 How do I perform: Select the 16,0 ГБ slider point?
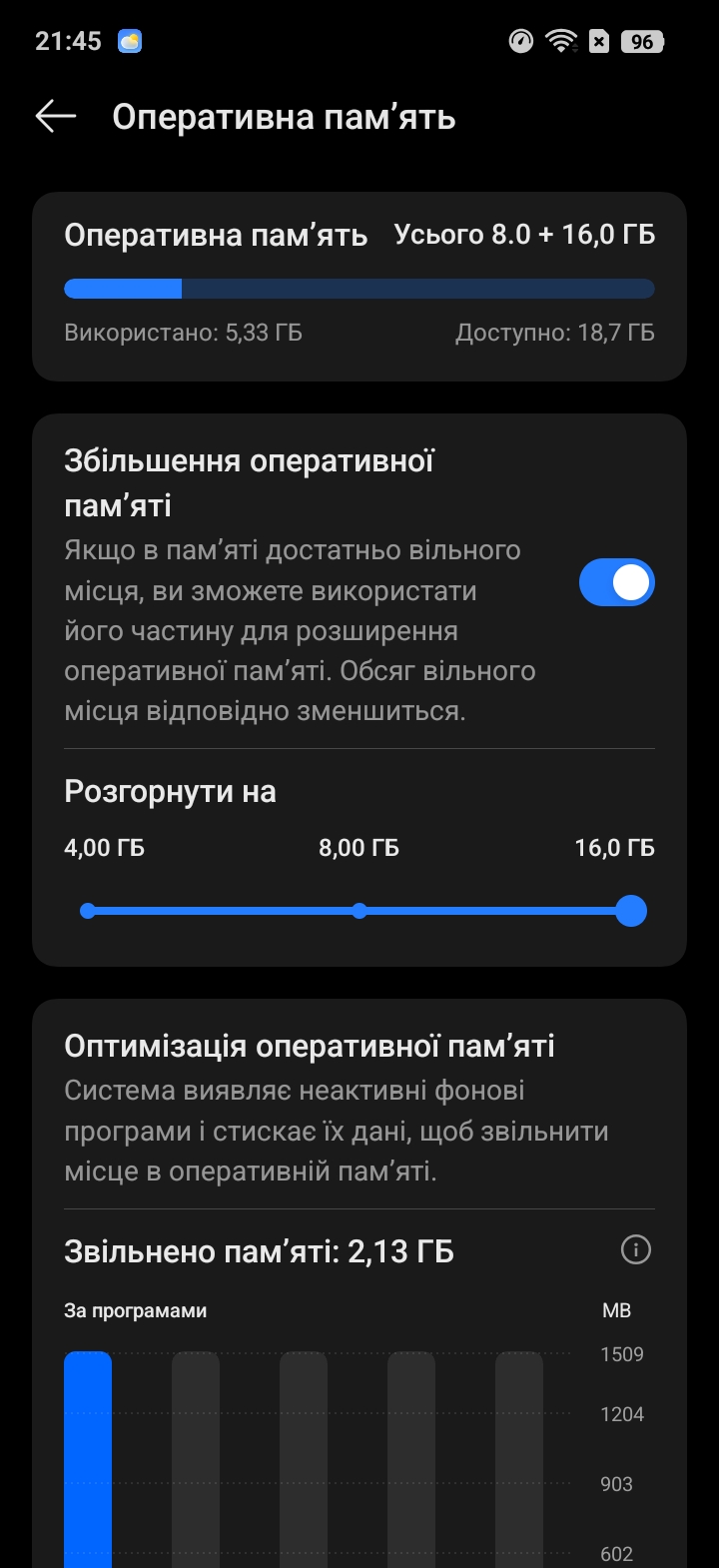tap(630, 911)
